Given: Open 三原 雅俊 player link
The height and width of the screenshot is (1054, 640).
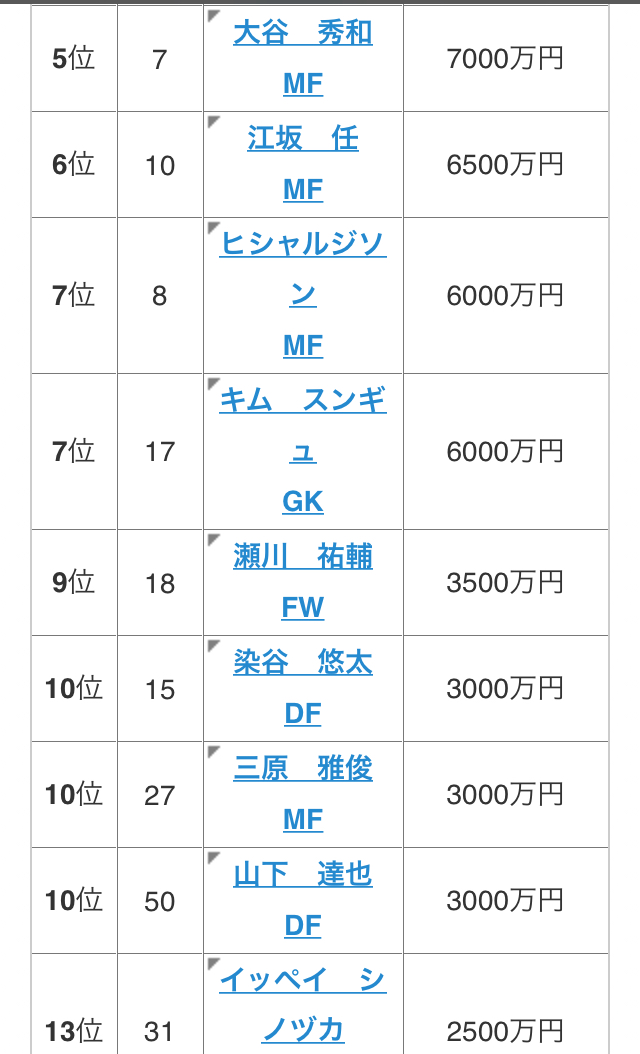Looking at the screenshot, I should (x=303, y=768).
